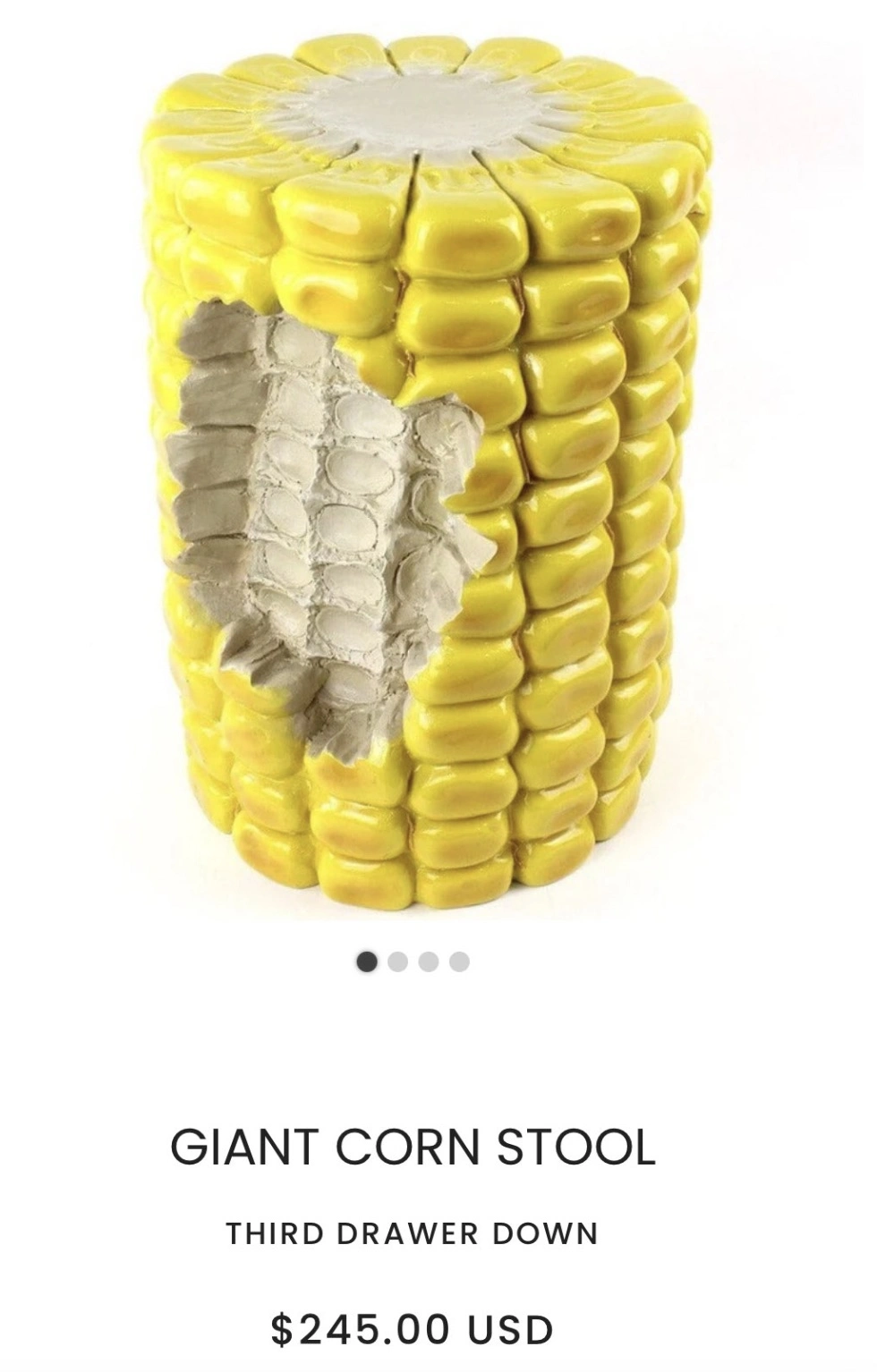This screenshot has width=877, height=1372.
Task: Jump to the last image carousel dot
Action: coord(460,962)
